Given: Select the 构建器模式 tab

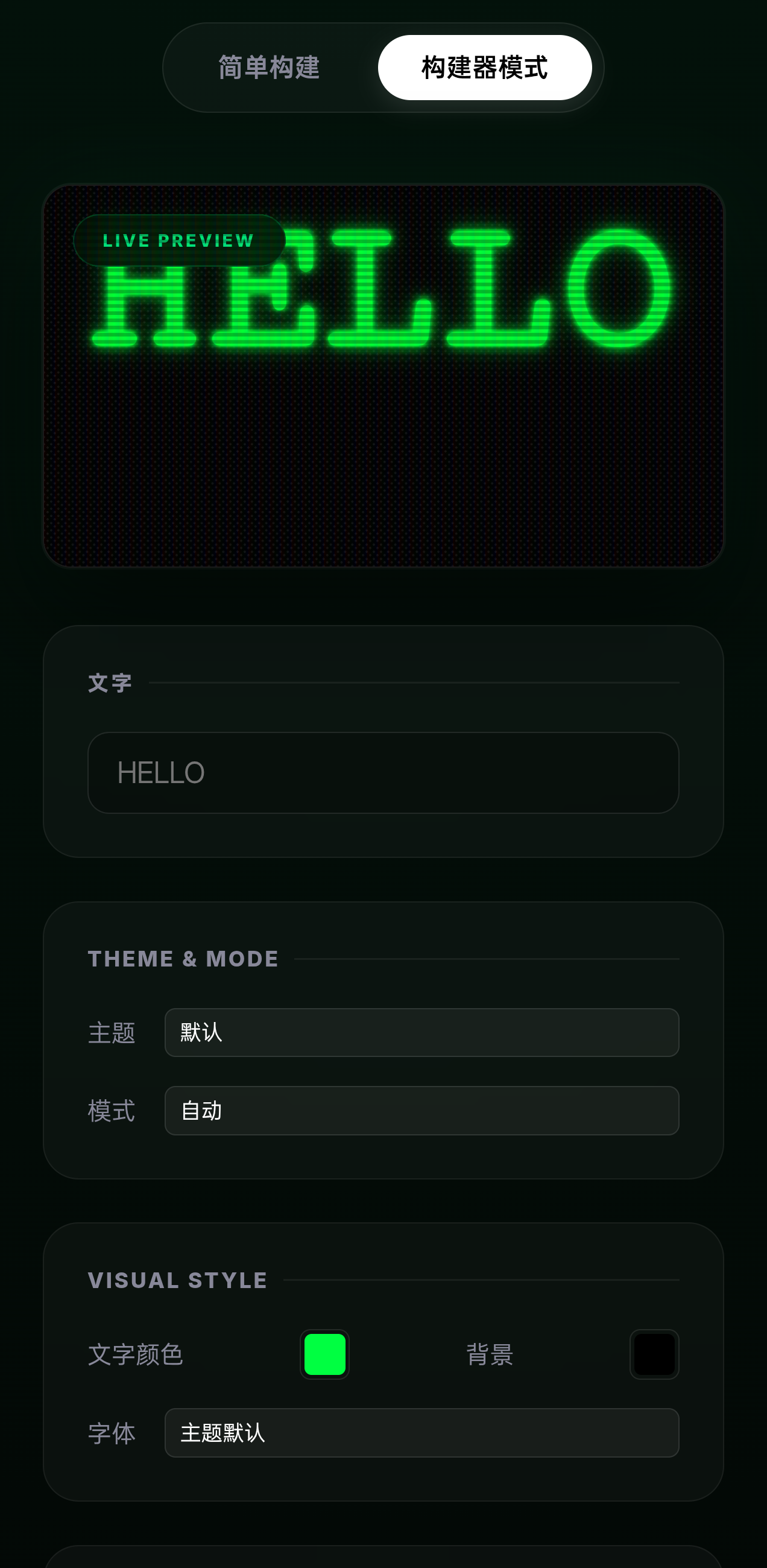Looking at the screenshot, I should pyautogui.click(x=484, y=68).
